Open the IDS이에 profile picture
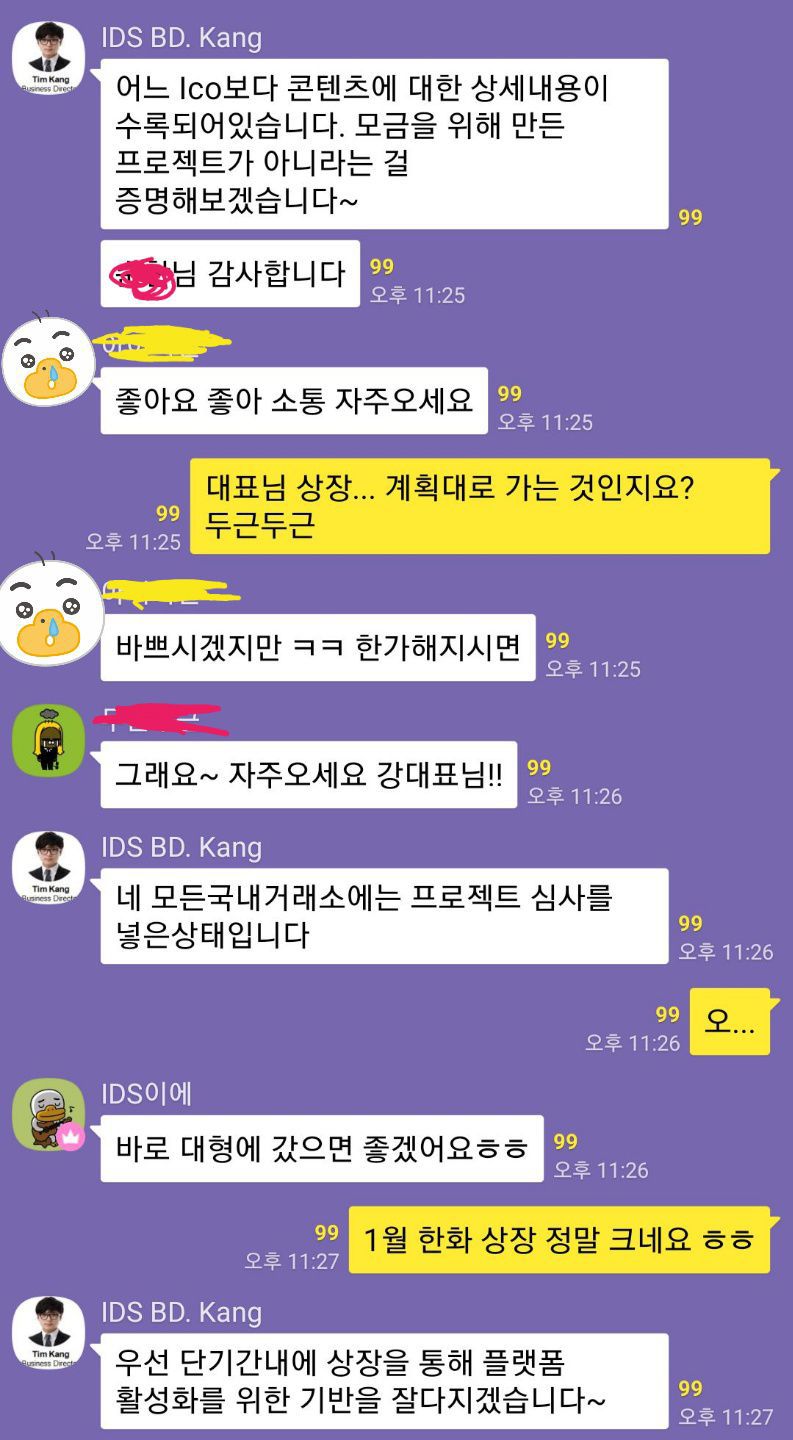The width and height of the screenshot is (793, 1440). tap(48, 1115)
